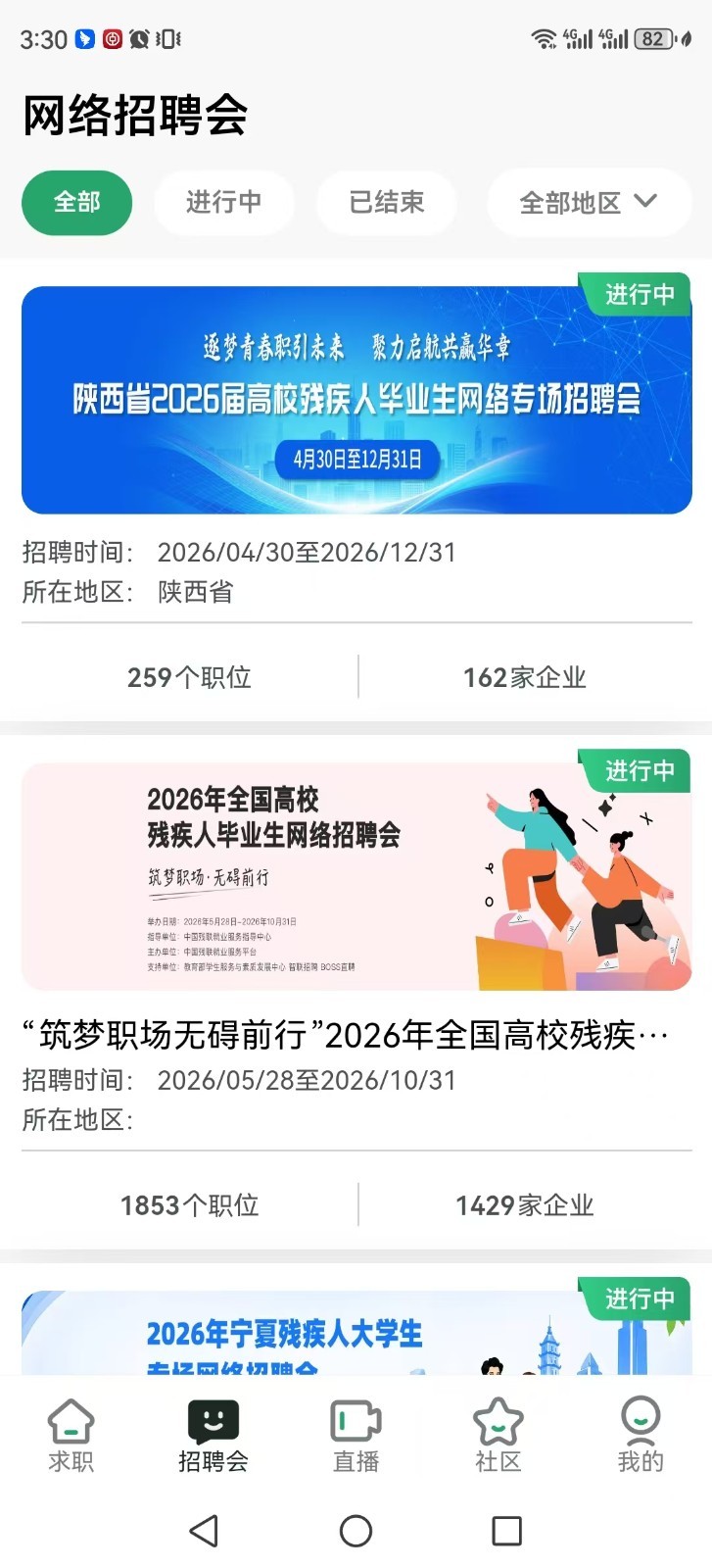
Task: Expand the 全部地区 region dropdown
Action: 589,203
